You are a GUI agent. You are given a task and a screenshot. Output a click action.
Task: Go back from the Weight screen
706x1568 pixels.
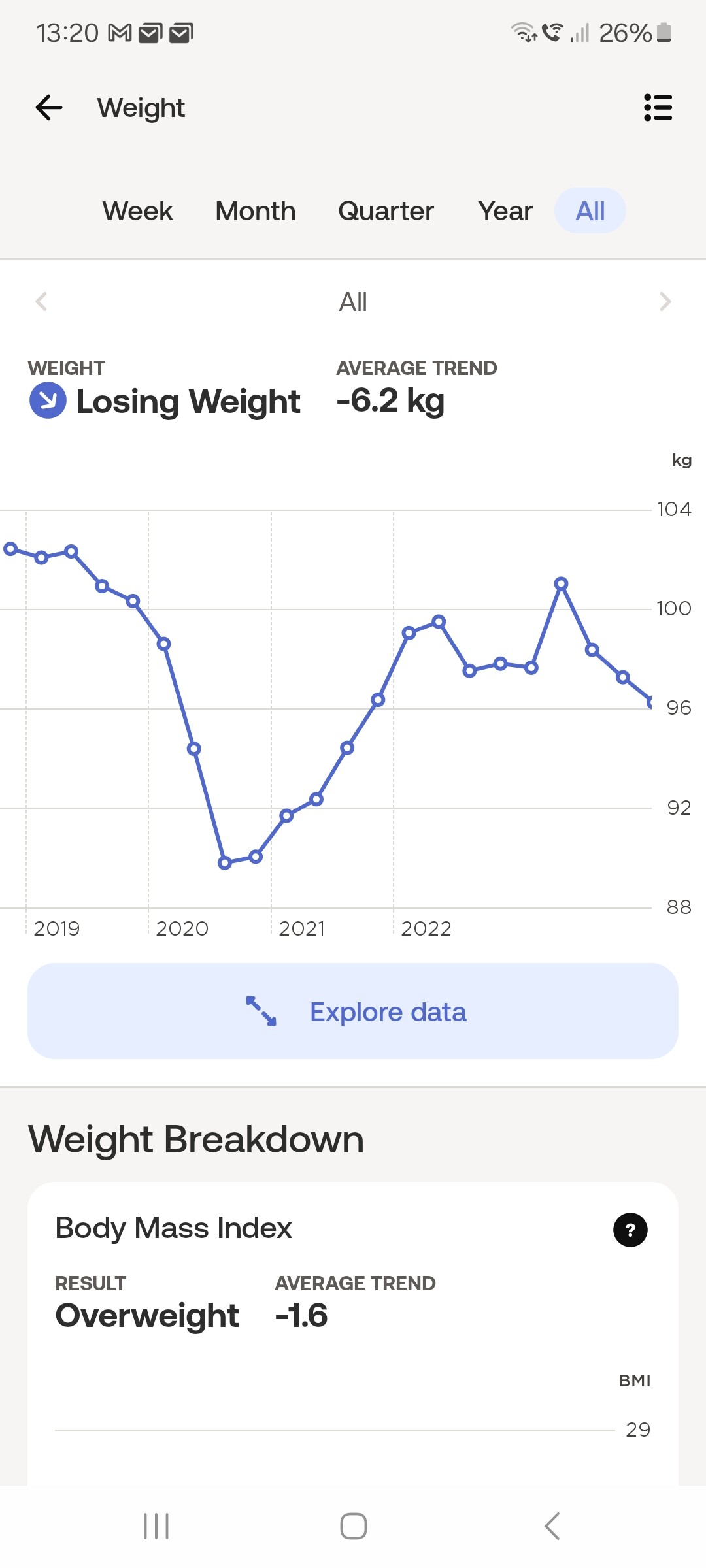point(49,108)
